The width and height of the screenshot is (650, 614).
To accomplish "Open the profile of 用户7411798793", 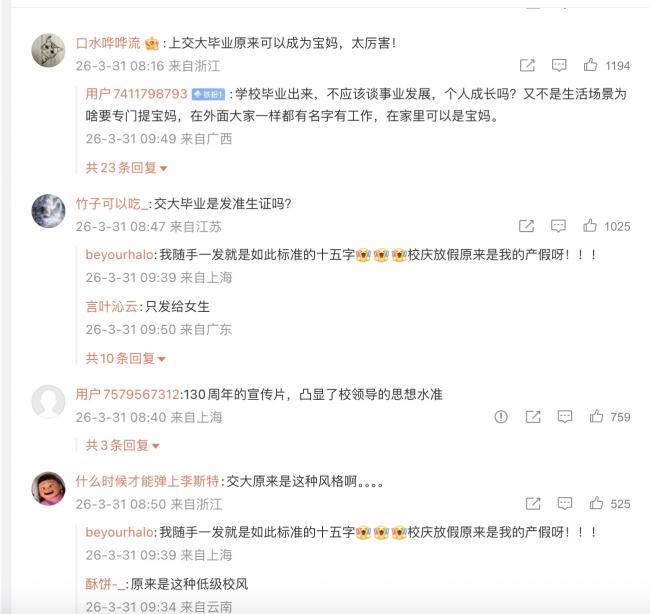I will (x=136, y=94).
